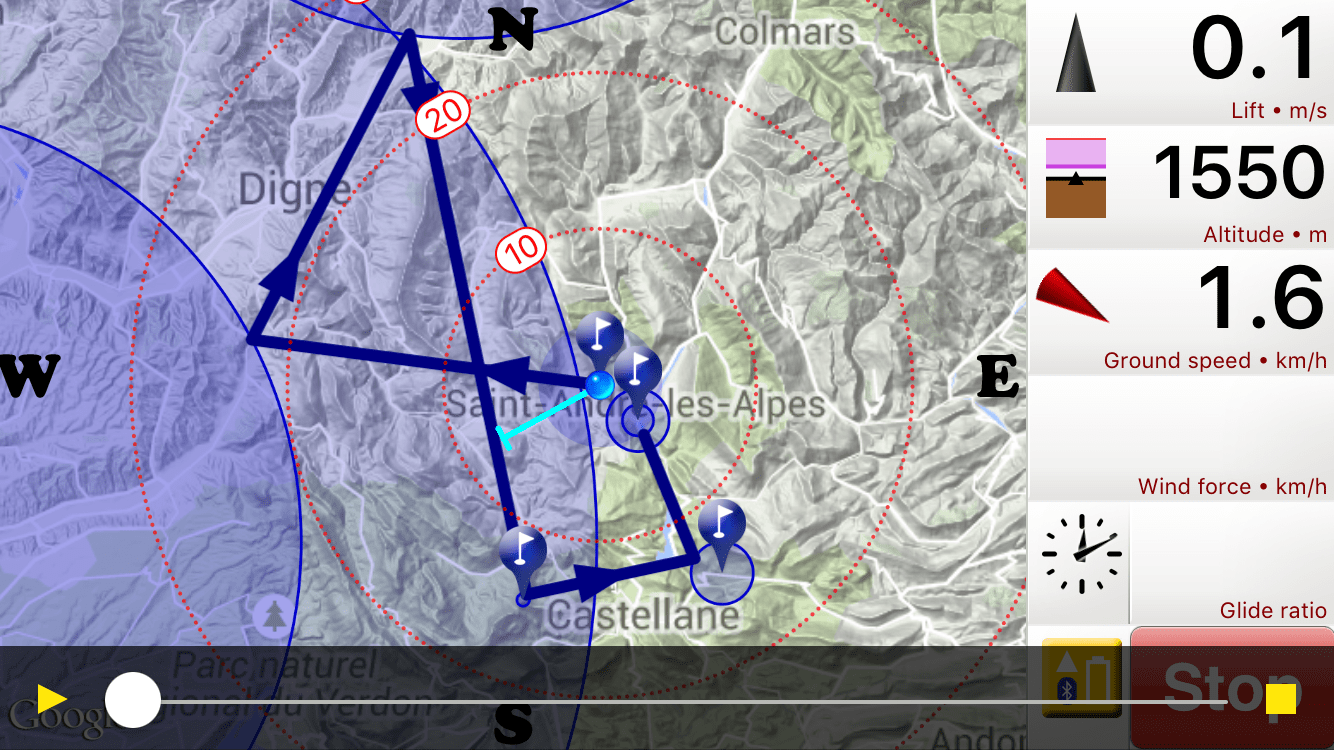Select the waypoint flag above Castellane on the right
Viewport: 1334px width, 750px height.
point(722,528)
